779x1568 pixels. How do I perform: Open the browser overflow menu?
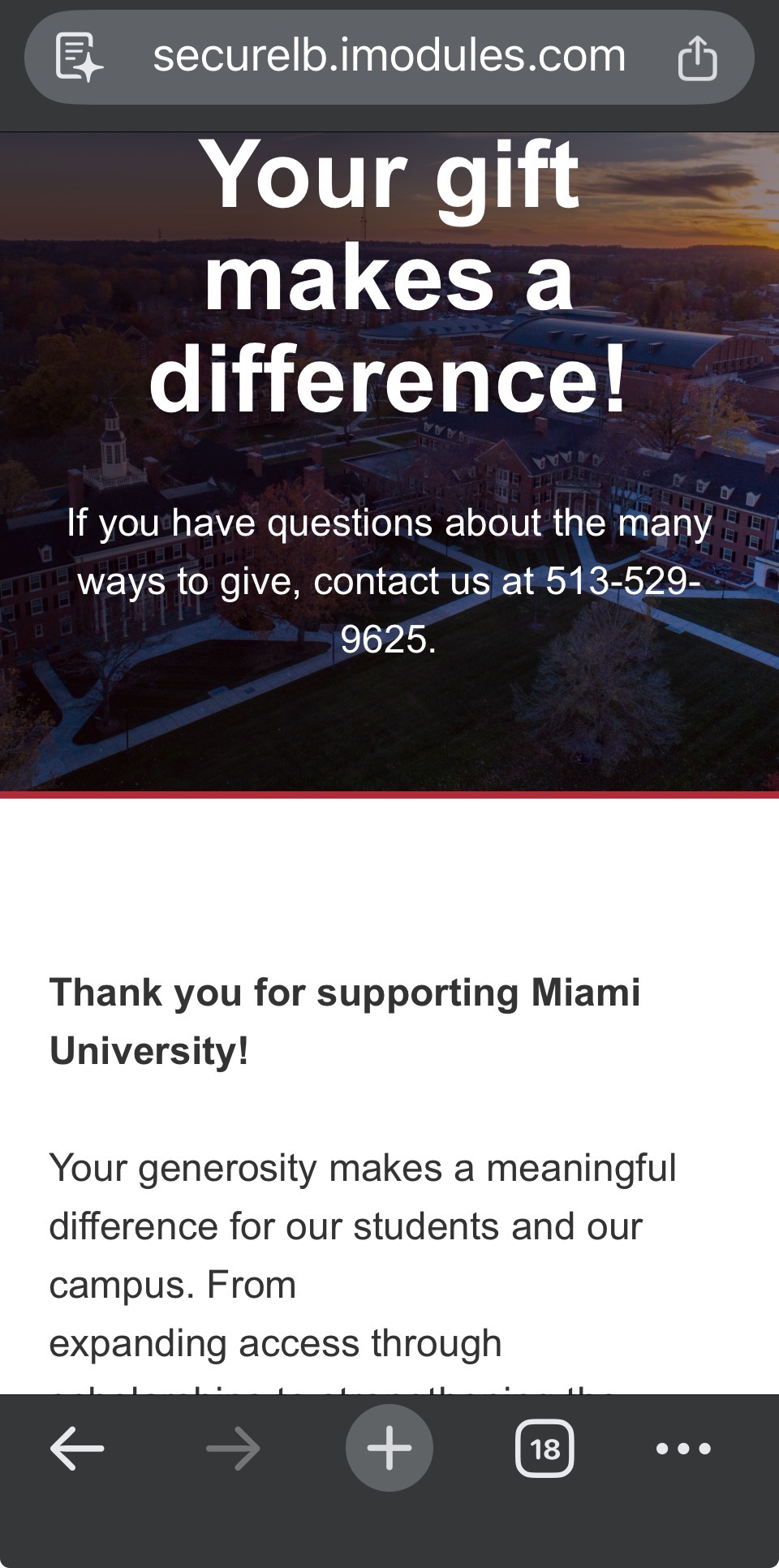683,1449
